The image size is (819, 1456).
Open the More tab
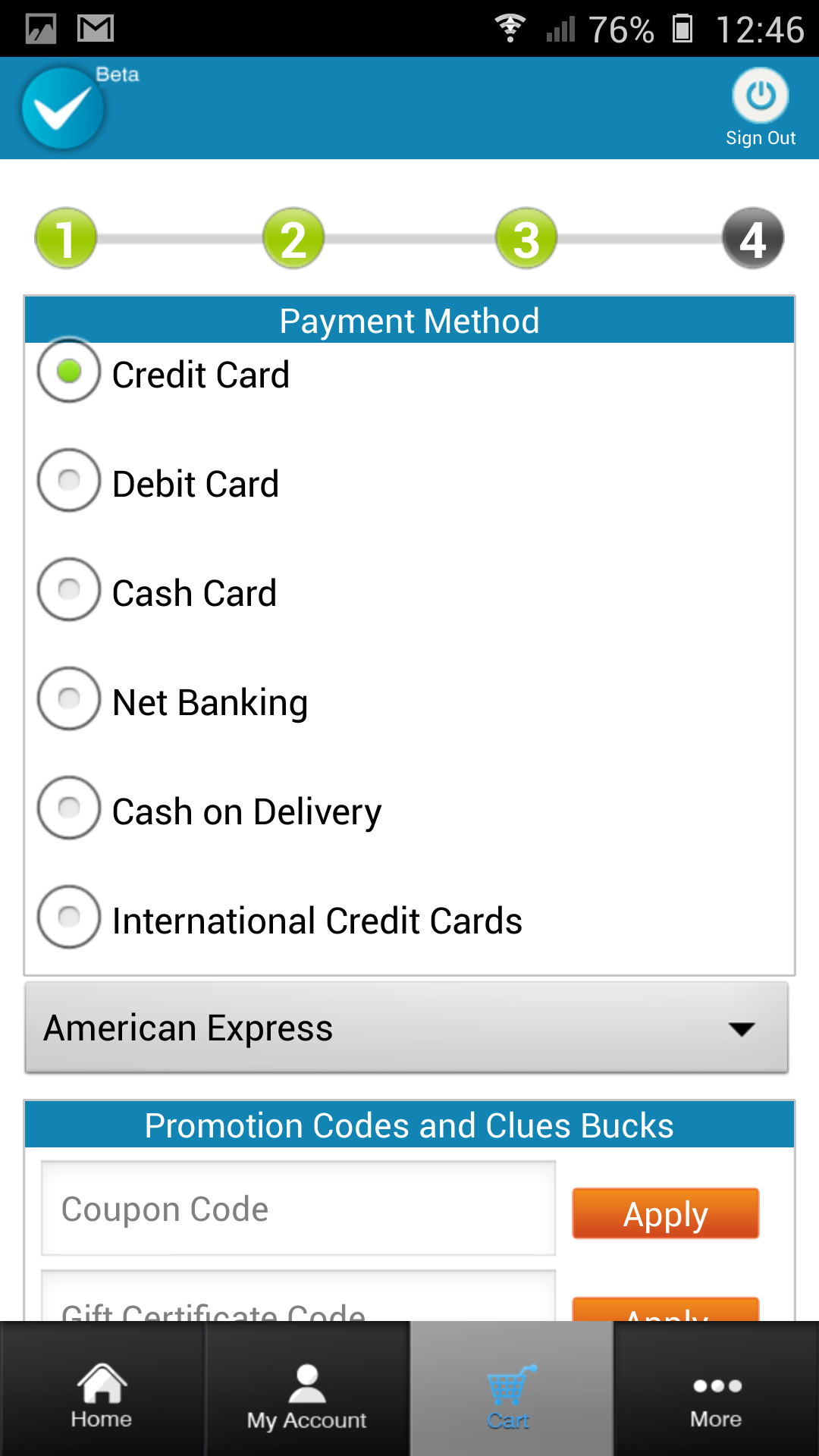pyautogui.click(x=716, y=1395)
